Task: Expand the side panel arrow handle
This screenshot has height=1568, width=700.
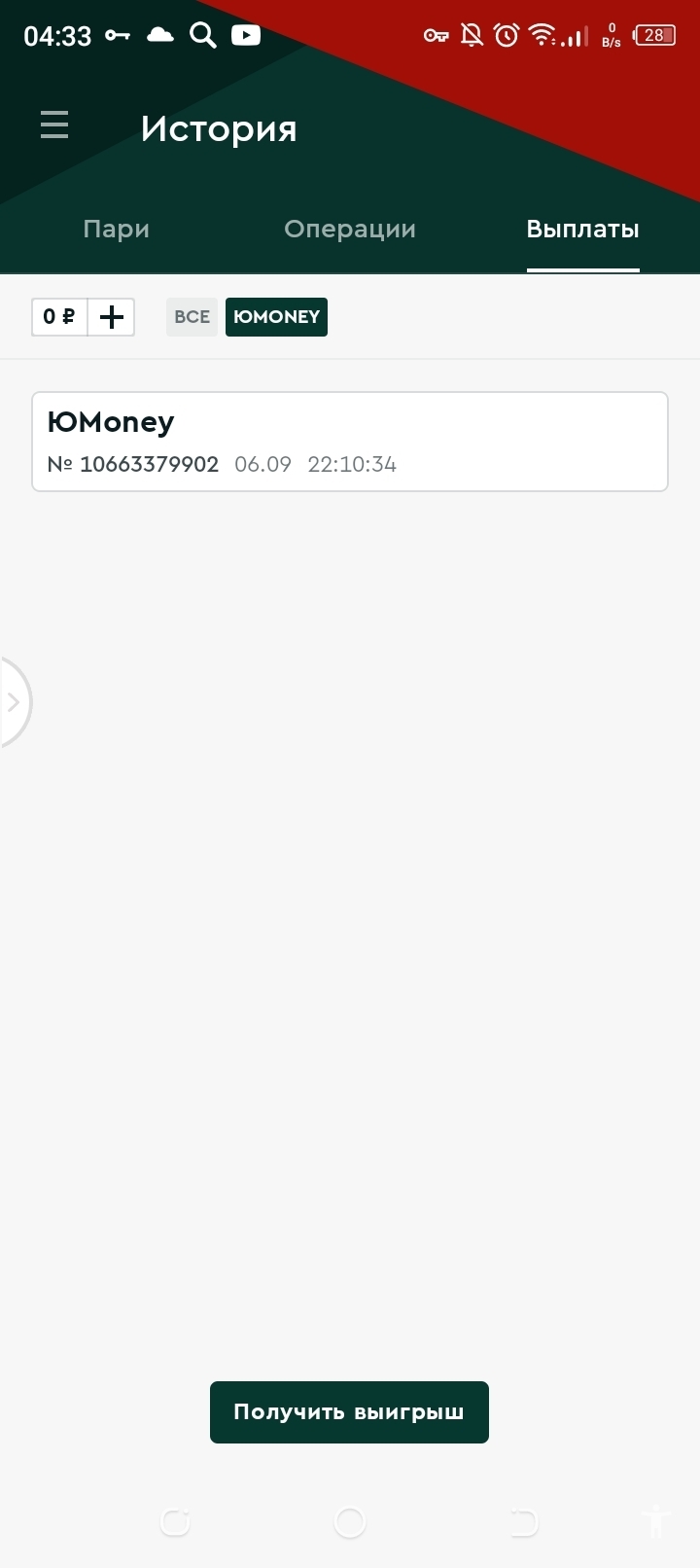Action: pos(14,702)
